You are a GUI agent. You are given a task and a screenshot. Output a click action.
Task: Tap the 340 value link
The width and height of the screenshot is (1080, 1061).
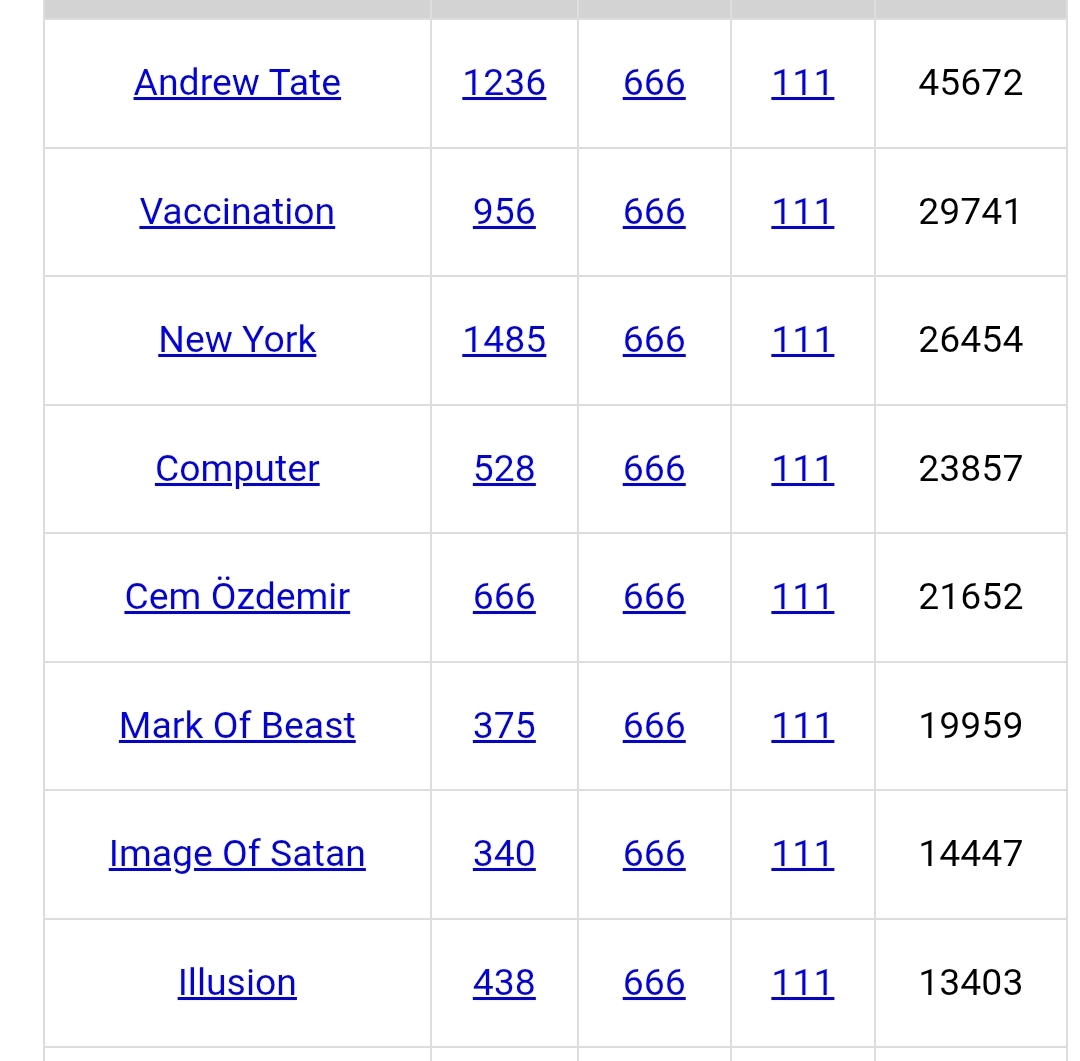[x=504, y=854]
